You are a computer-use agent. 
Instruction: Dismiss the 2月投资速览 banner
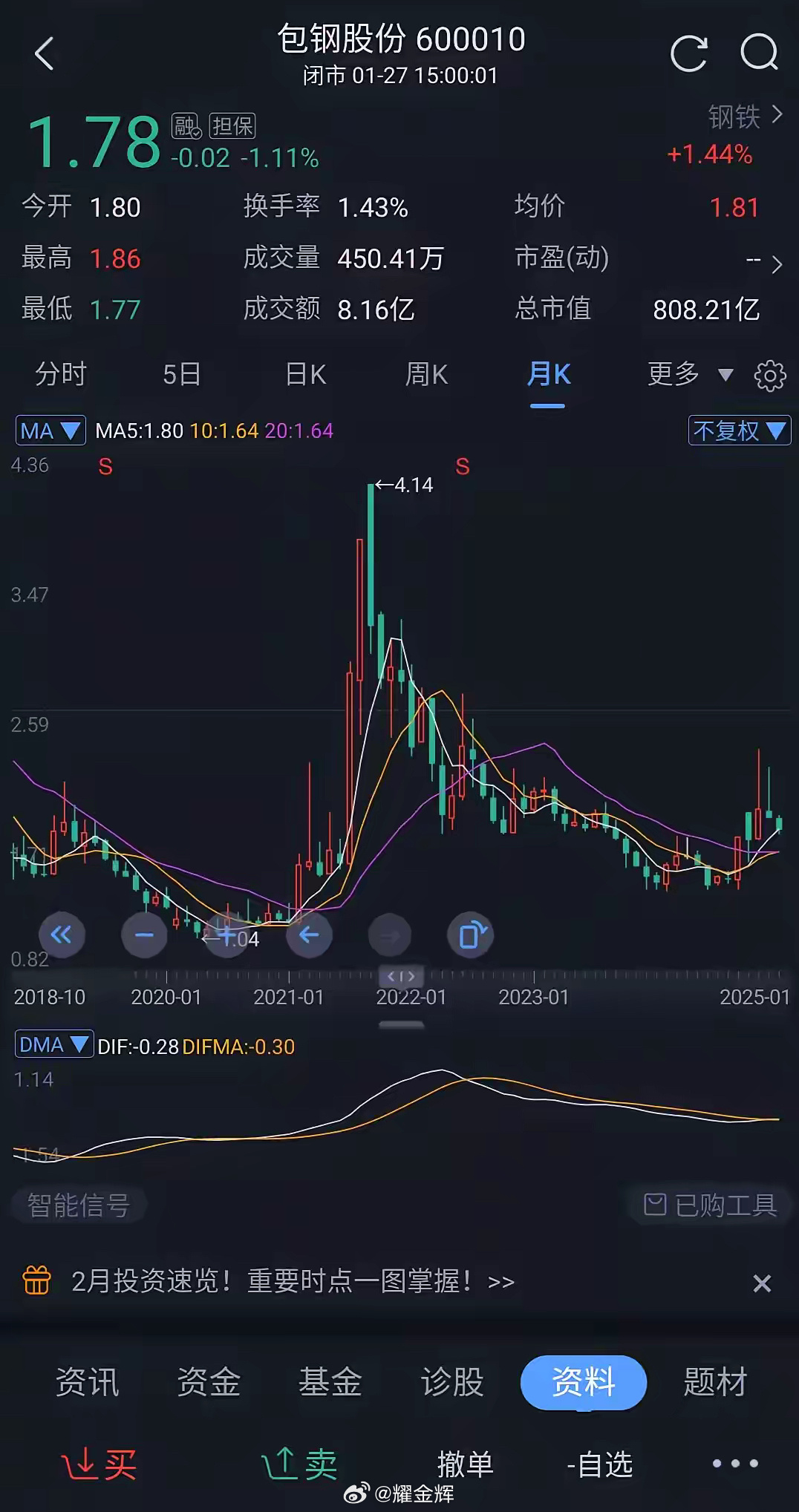[762, 1283]
